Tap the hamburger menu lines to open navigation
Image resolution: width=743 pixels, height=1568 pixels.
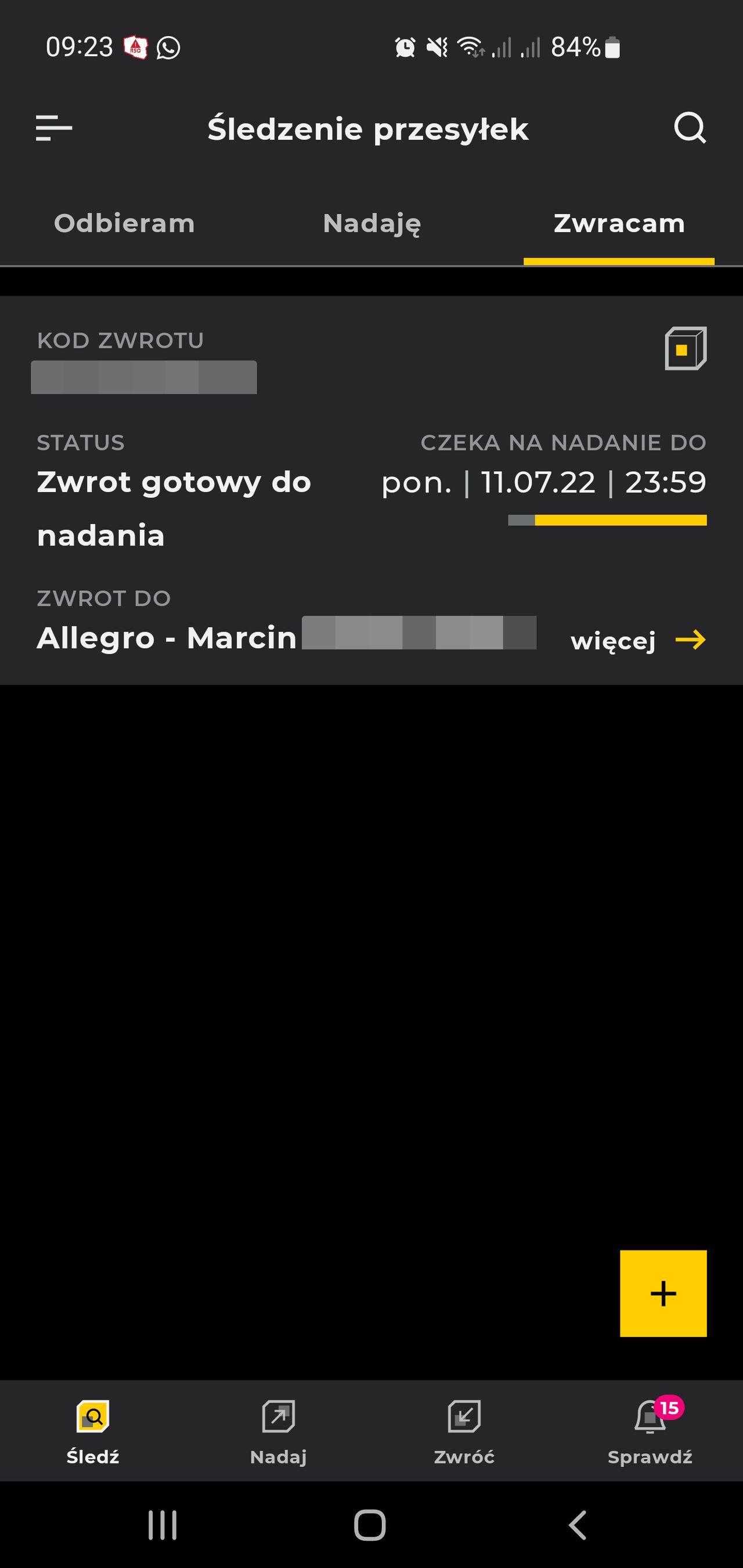pyautogui.click(x=54, y=128)
